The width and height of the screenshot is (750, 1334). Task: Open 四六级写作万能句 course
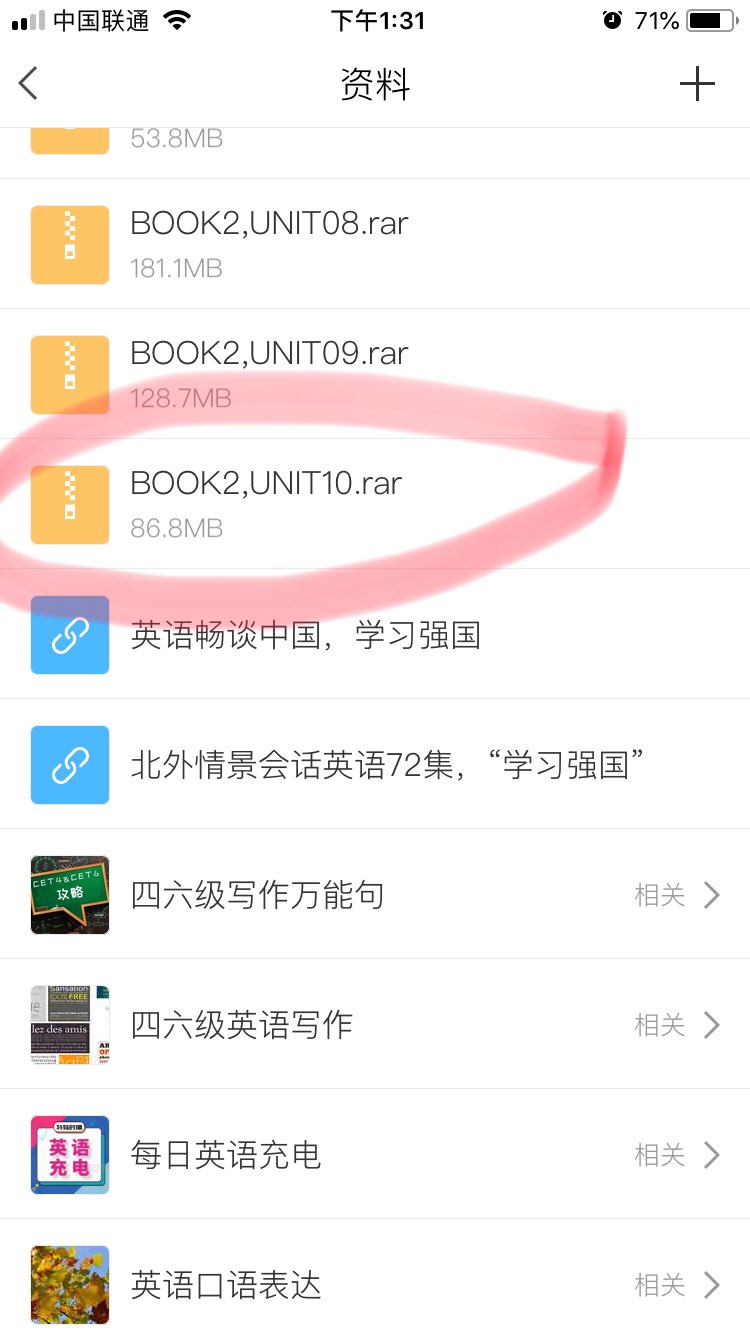[258, 894]
